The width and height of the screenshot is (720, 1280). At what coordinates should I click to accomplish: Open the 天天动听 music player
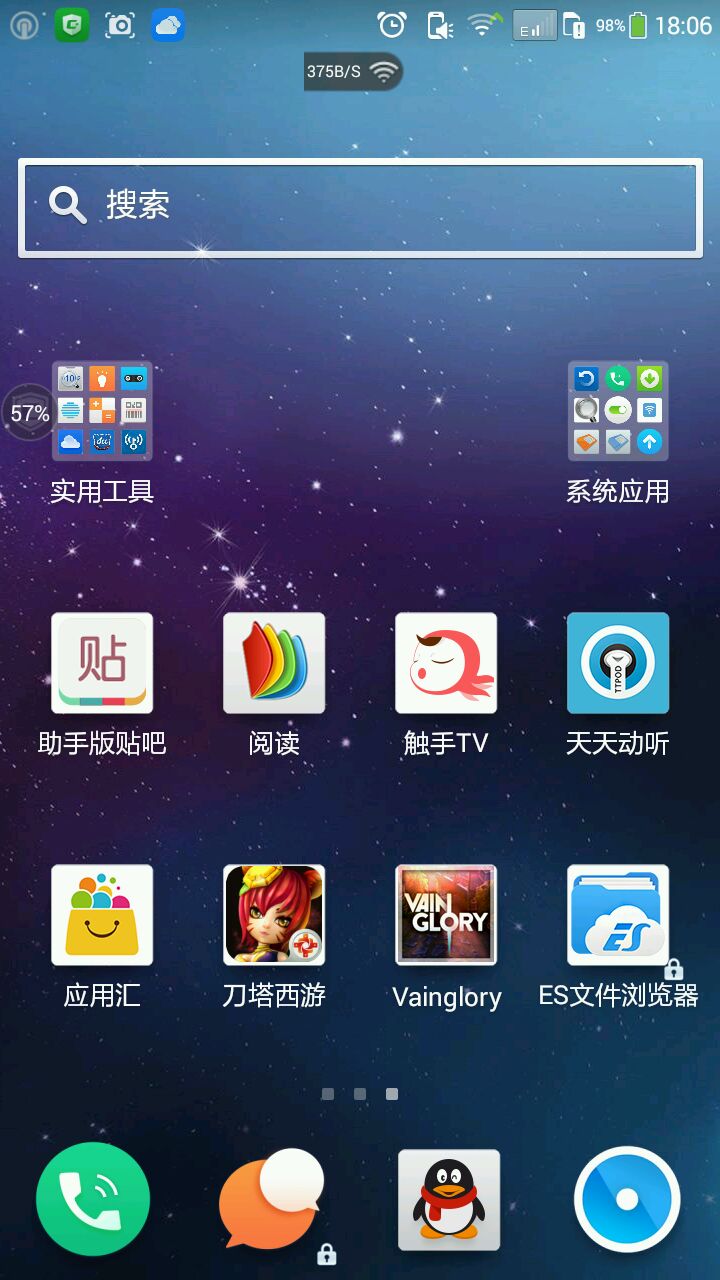[618, 663]
